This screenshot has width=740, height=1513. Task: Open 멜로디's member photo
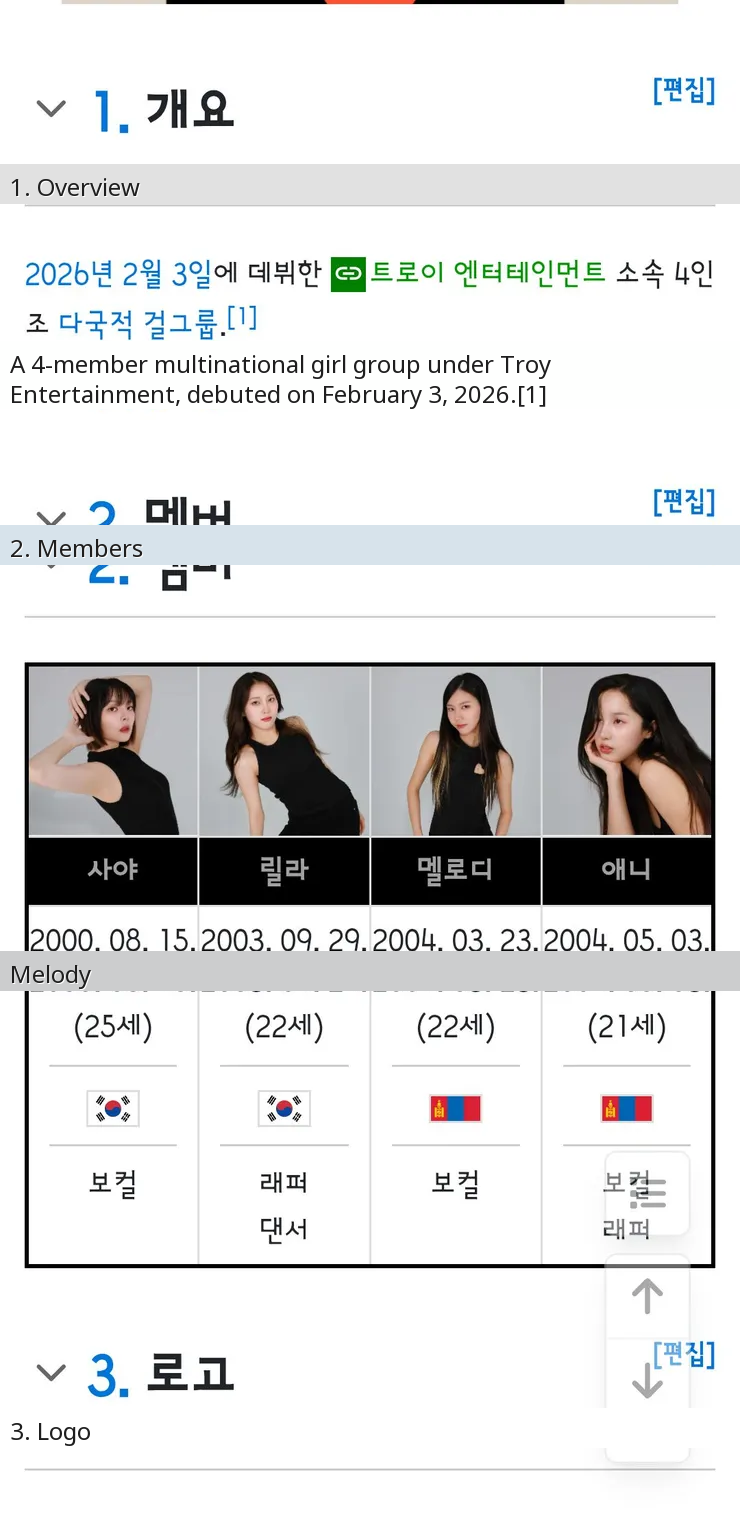tap(456, 751)
